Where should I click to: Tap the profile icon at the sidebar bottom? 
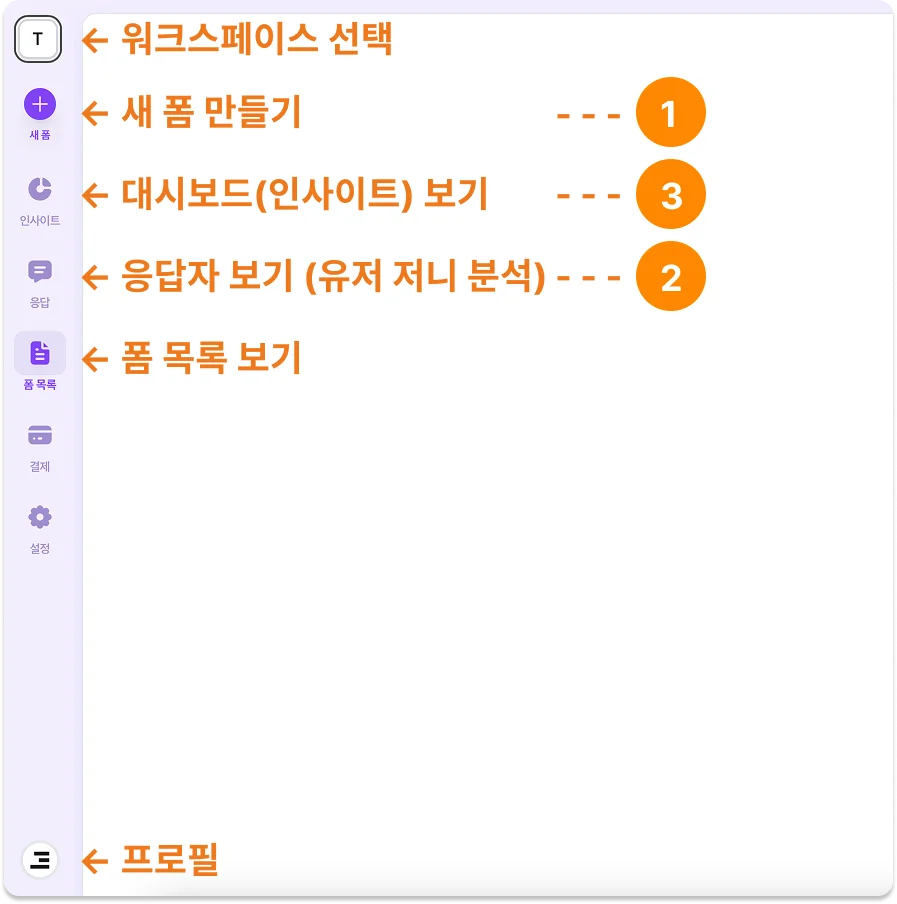pyautogui.click(x=40, y=860)
